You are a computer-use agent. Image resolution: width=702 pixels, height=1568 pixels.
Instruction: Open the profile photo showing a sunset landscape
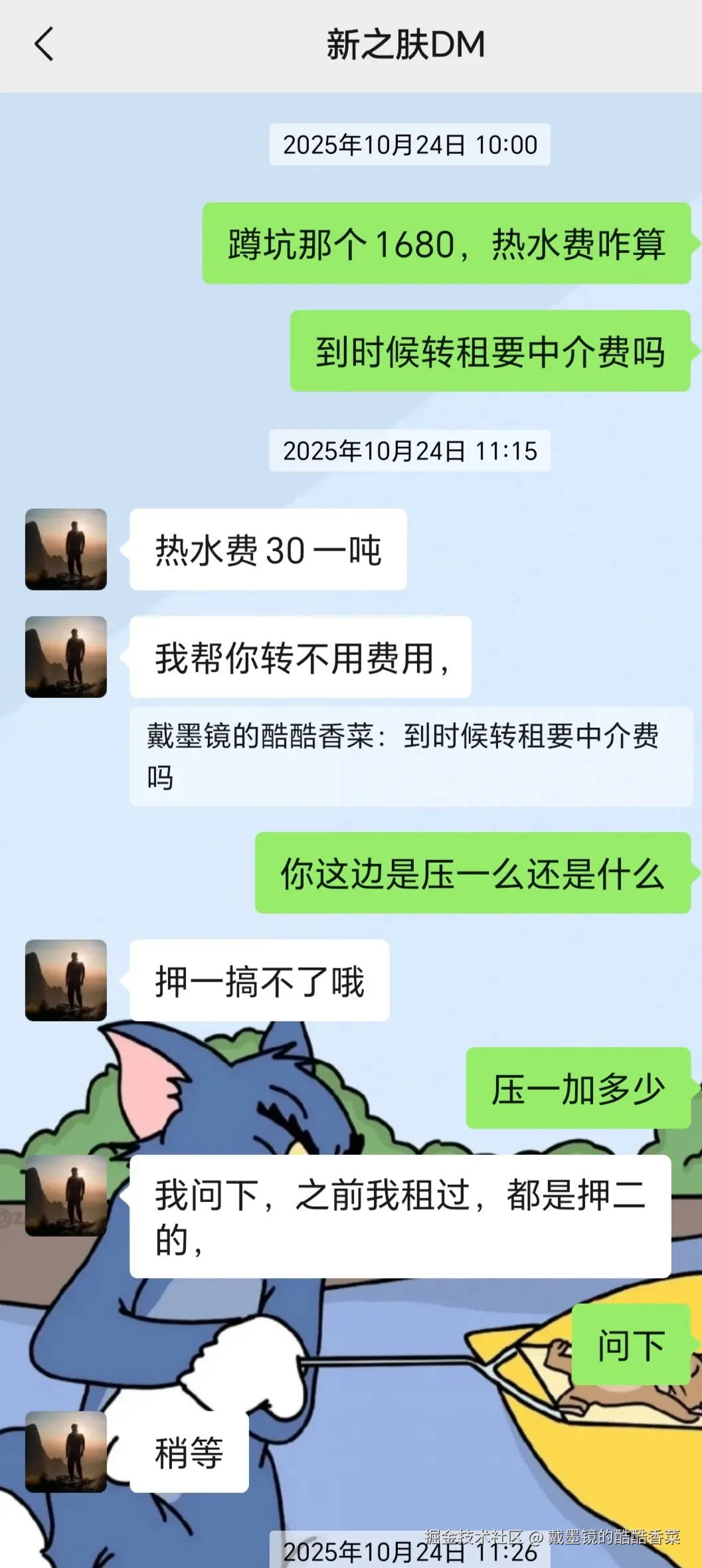(65, 550)
